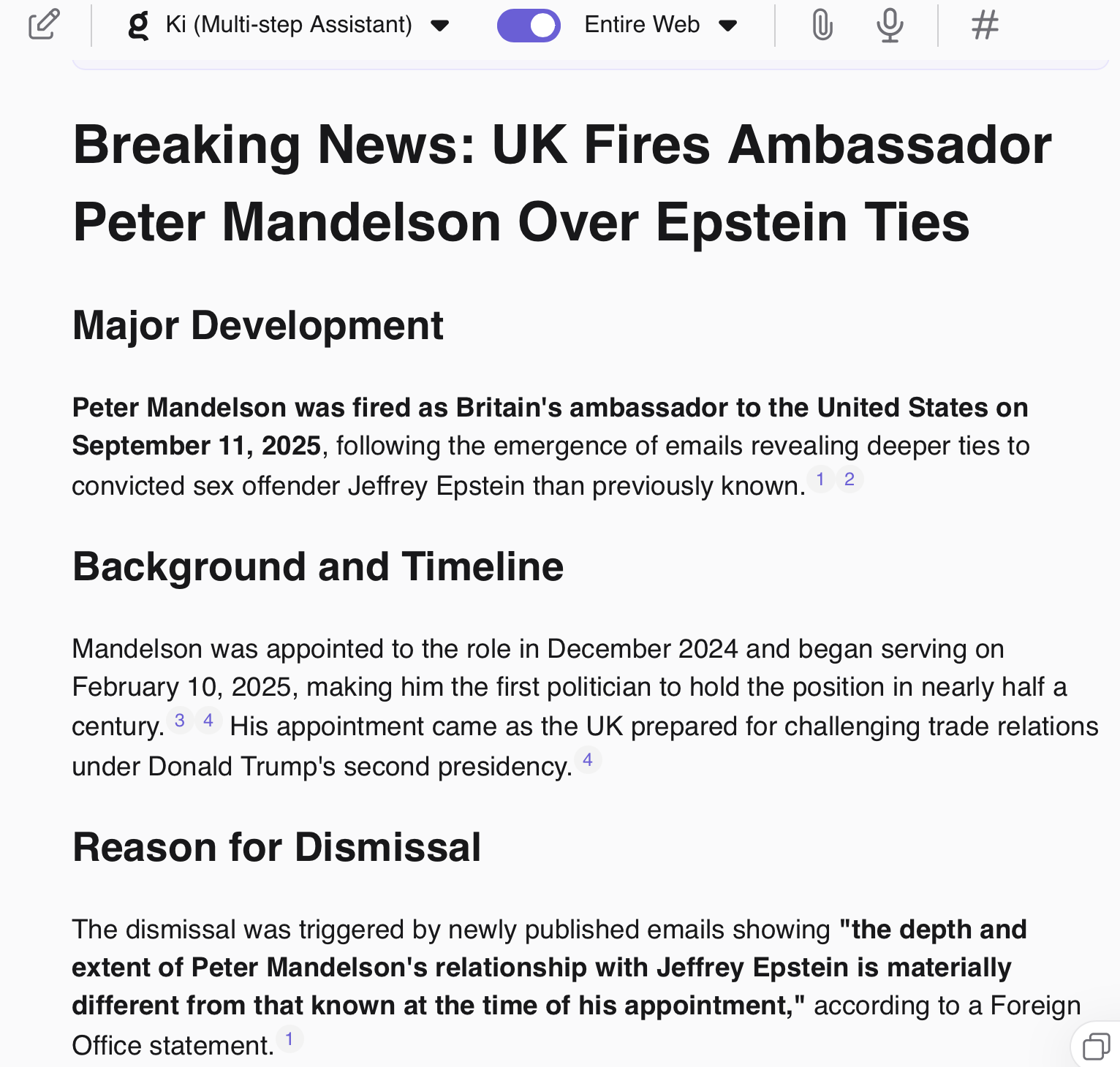Image resolution: width=1120 pixels, height=1067 pixels.
Task: Start voice input with the microphone
Action: [890, 25]
